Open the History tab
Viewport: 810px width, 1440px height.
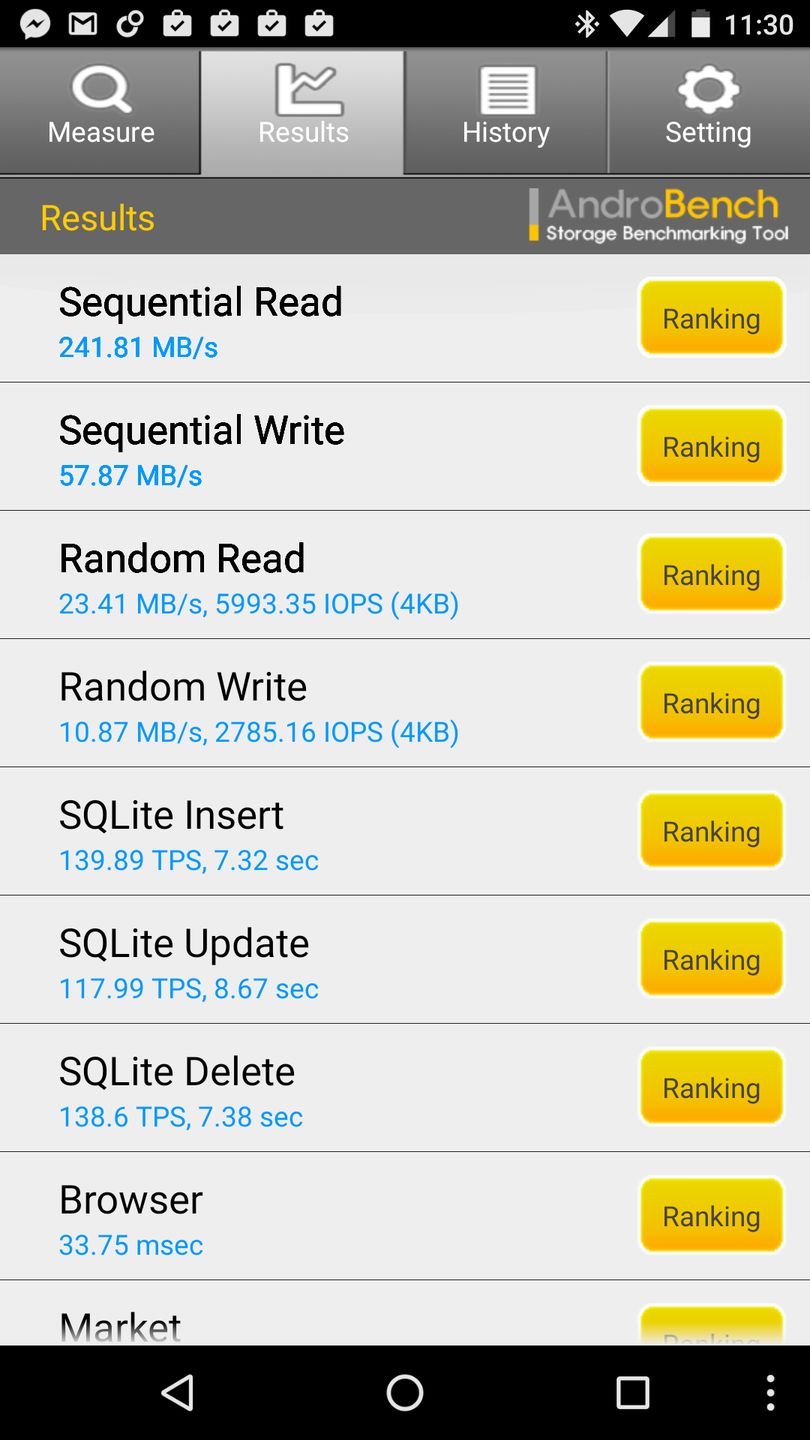coord(506,112)
